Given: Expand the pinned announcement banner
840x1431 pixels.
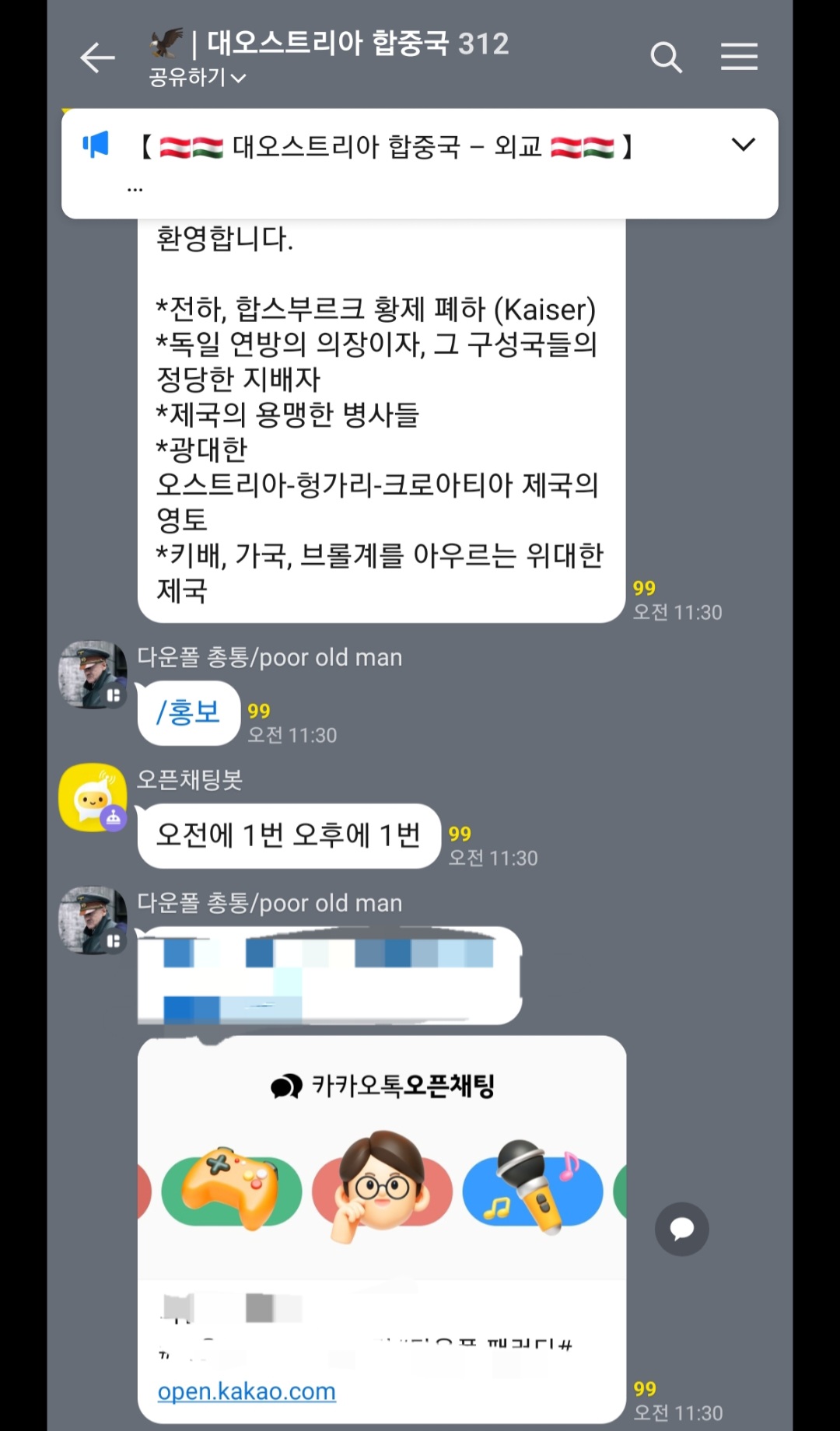Looking at the screenshot, I should [744, 145].
